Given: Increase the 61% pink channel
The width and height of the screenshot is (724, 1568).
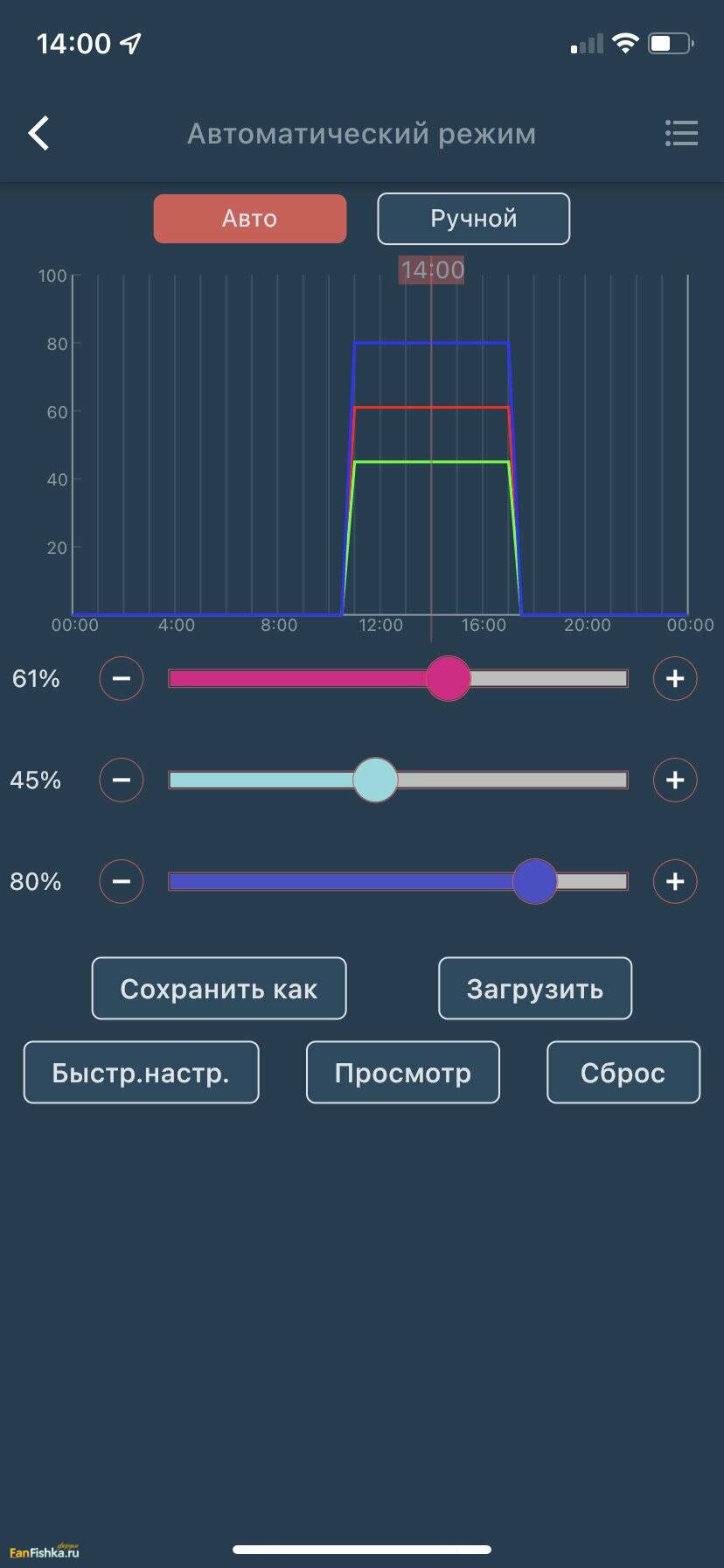Looking at the screenshot, I should tap(674, 678).
